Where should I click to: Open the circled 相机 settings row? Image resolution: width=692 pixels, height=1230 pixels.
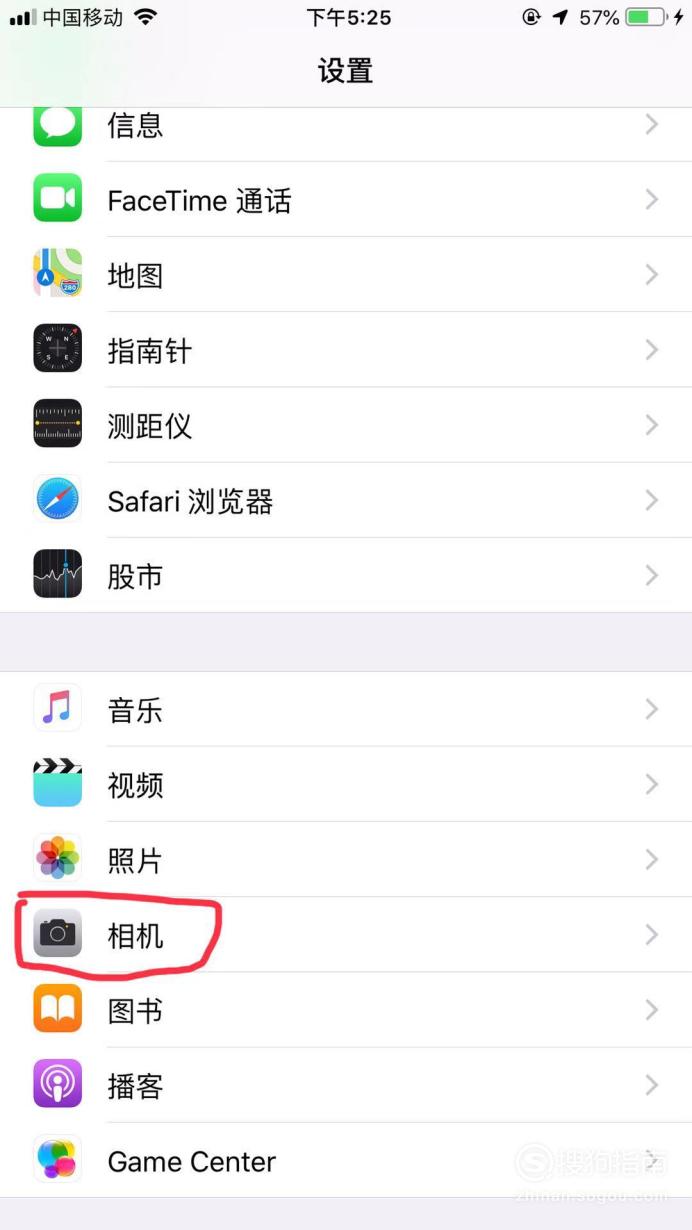coord(346,934)
